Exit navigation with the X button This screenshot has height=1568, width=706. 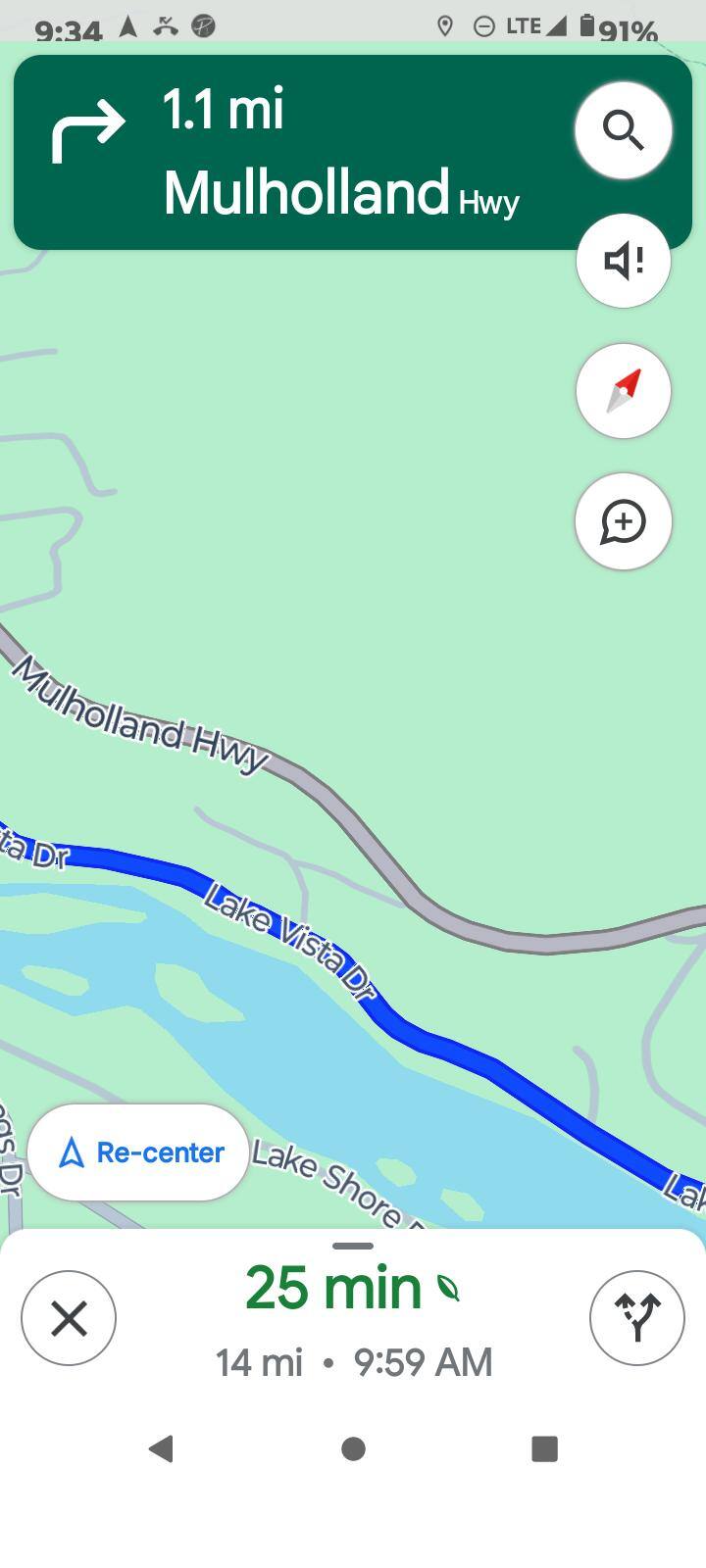(69, 1318)
